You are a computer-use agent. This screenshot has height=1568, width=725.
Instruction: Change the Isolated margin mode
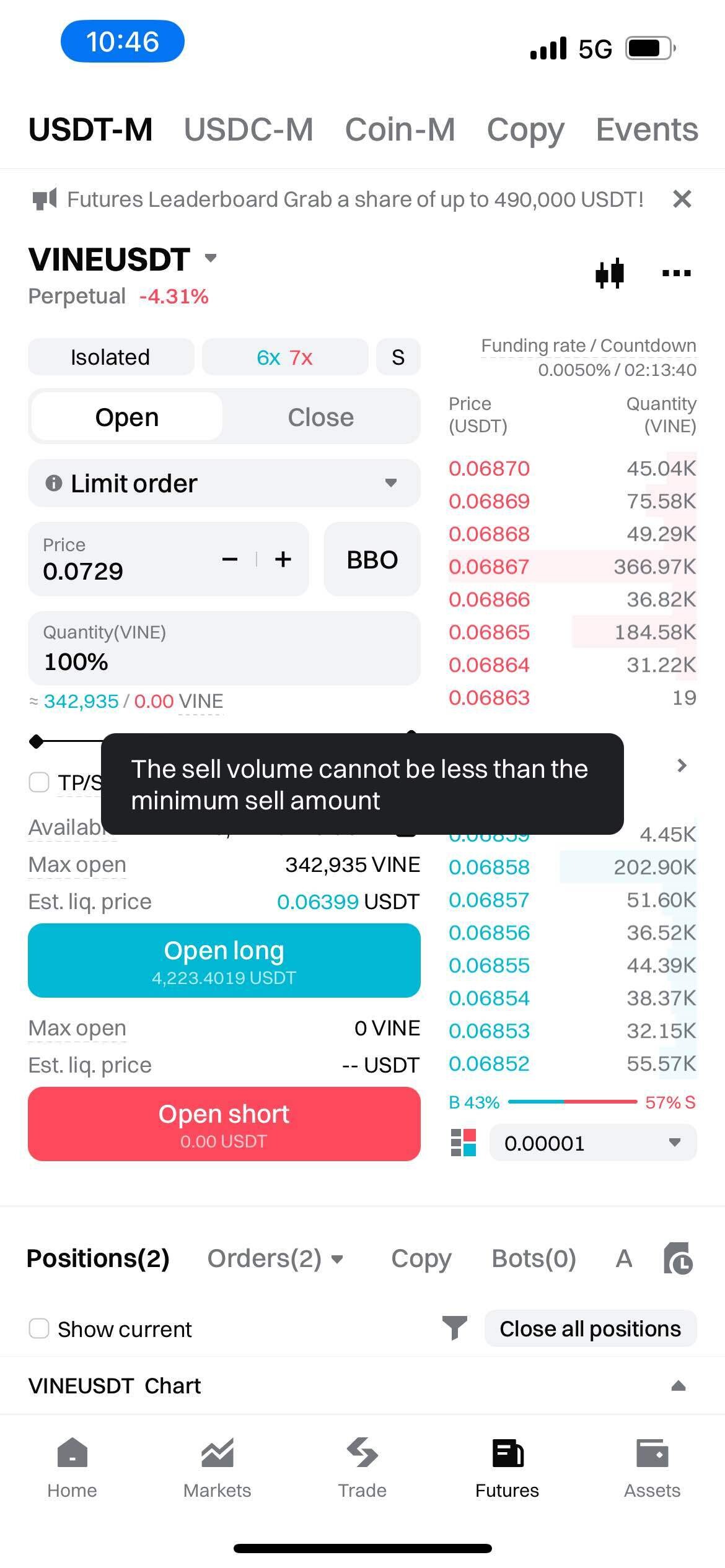tap(111, 357)
